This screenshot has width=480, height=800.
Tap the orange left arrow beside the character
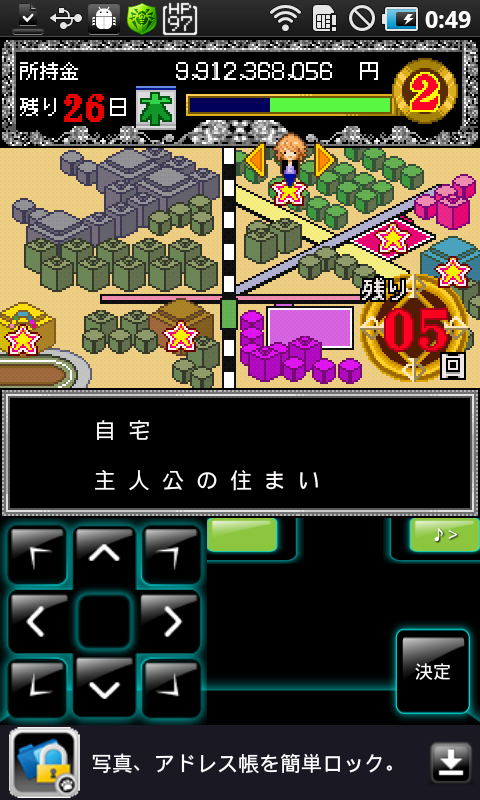tap(256, 160)
